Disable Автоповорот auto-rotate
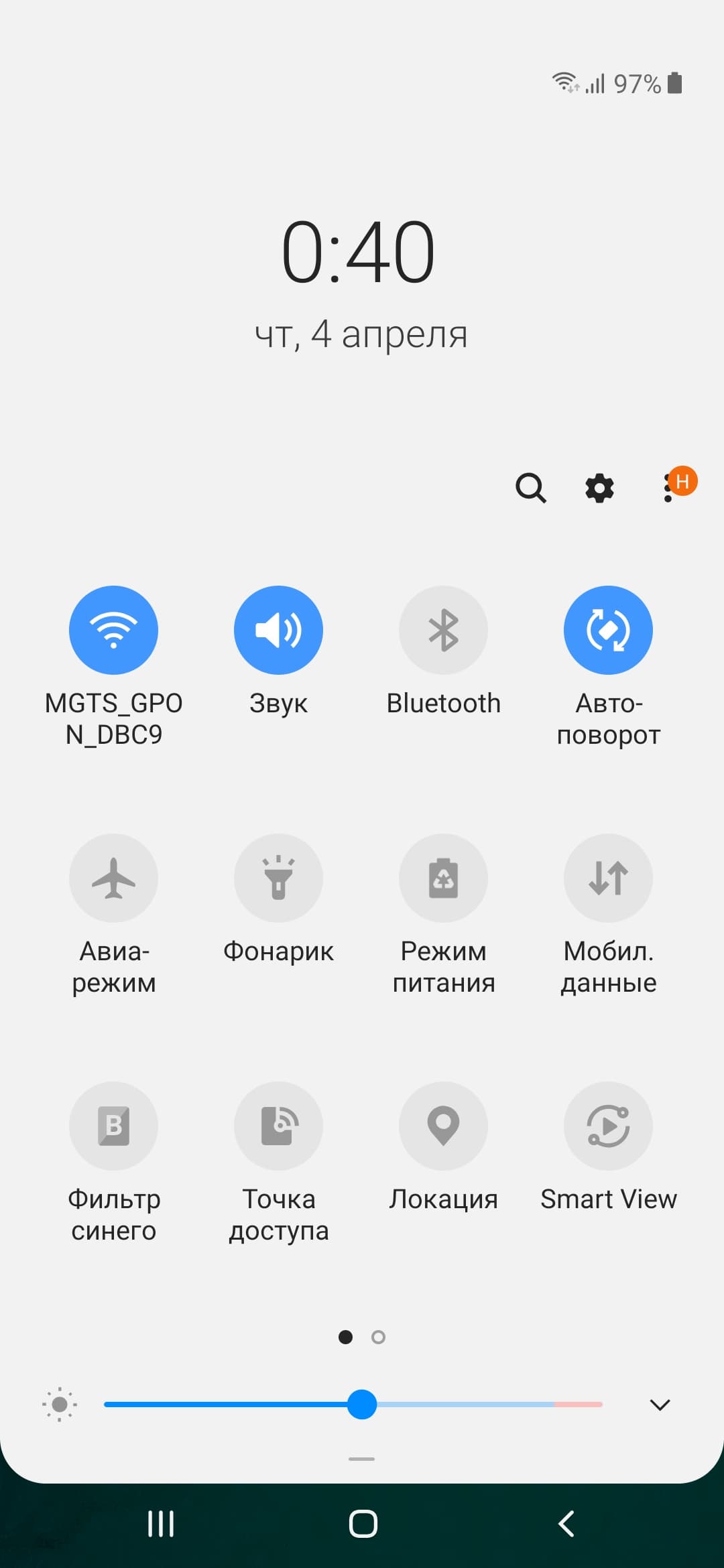 608,630
